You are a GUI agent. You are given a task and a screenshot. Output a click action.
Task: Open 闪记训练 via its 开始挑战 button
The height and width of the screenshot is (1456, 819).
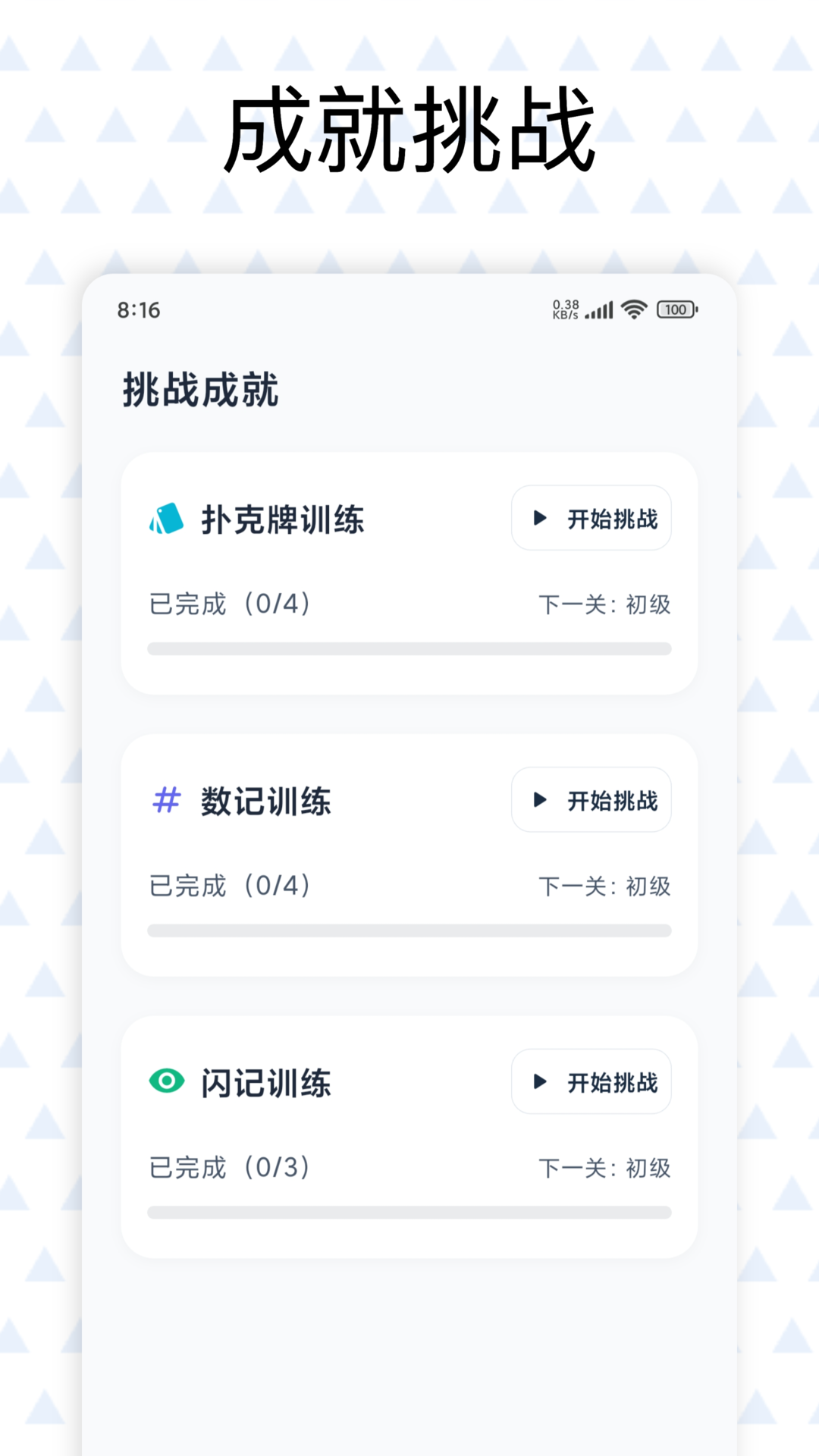(x=591, y=1082)
